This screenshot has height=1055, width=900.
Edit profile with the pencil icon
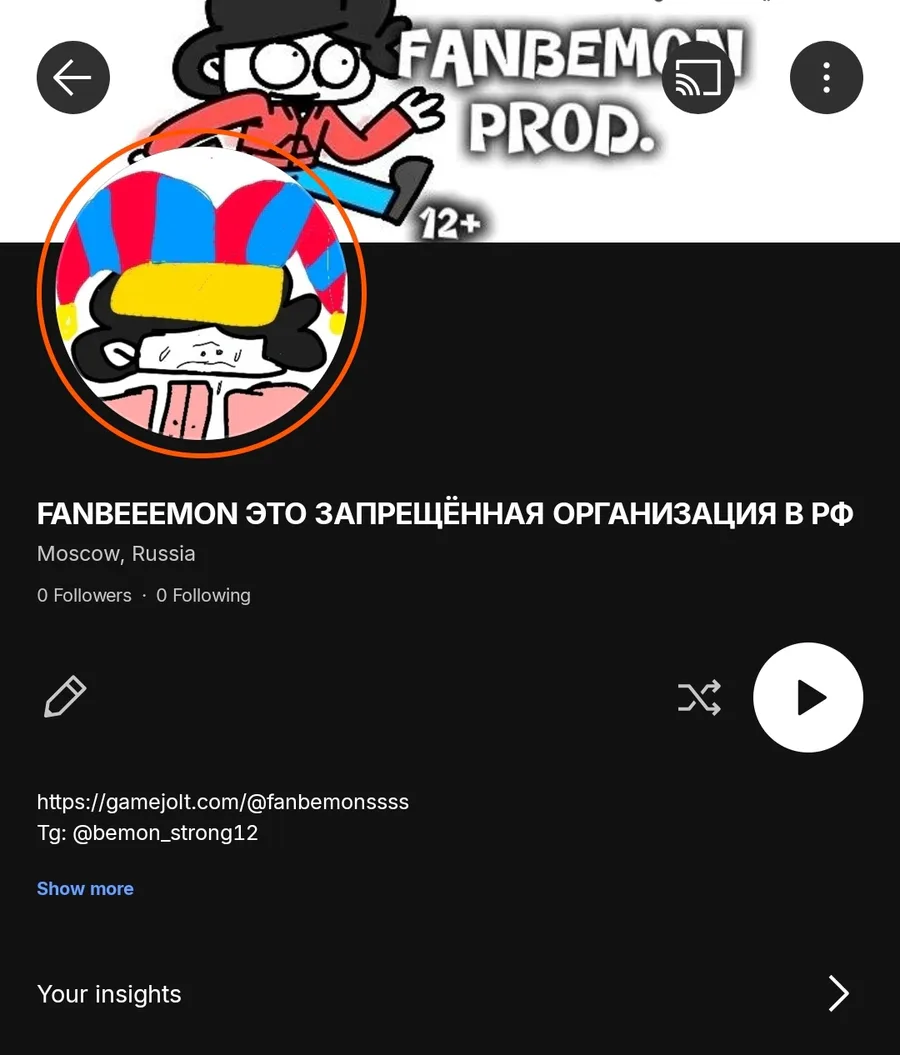(65, 697)
